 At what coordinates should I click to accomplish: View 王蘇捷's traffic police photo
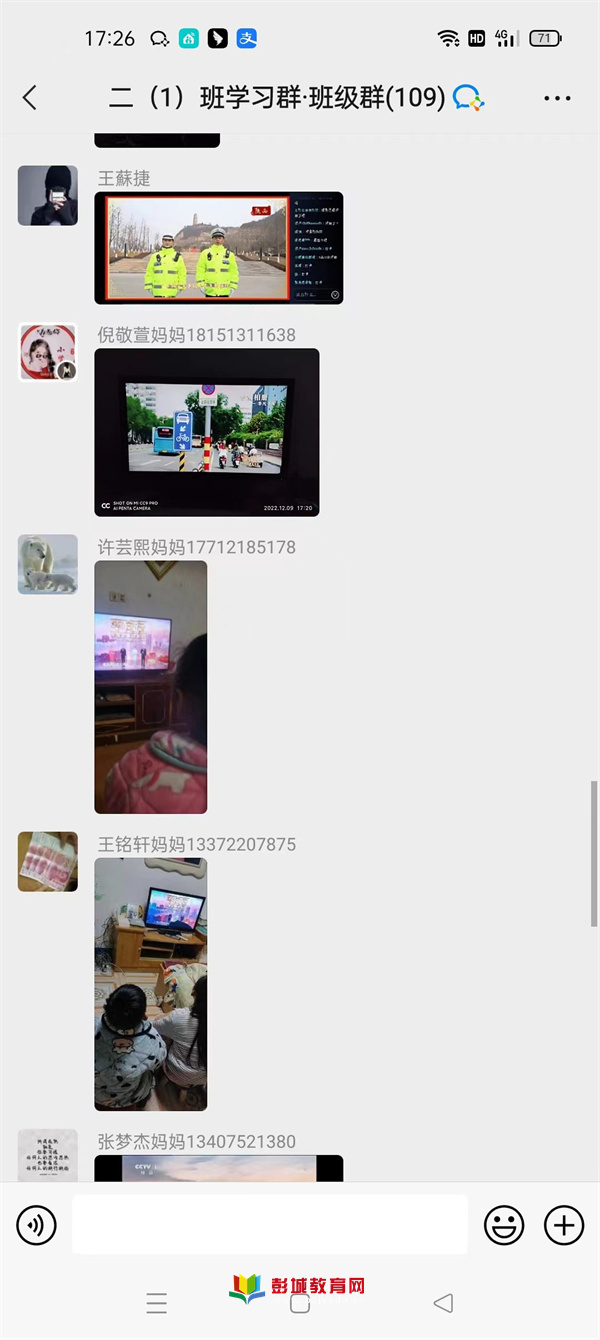click(x=218, y=248)
